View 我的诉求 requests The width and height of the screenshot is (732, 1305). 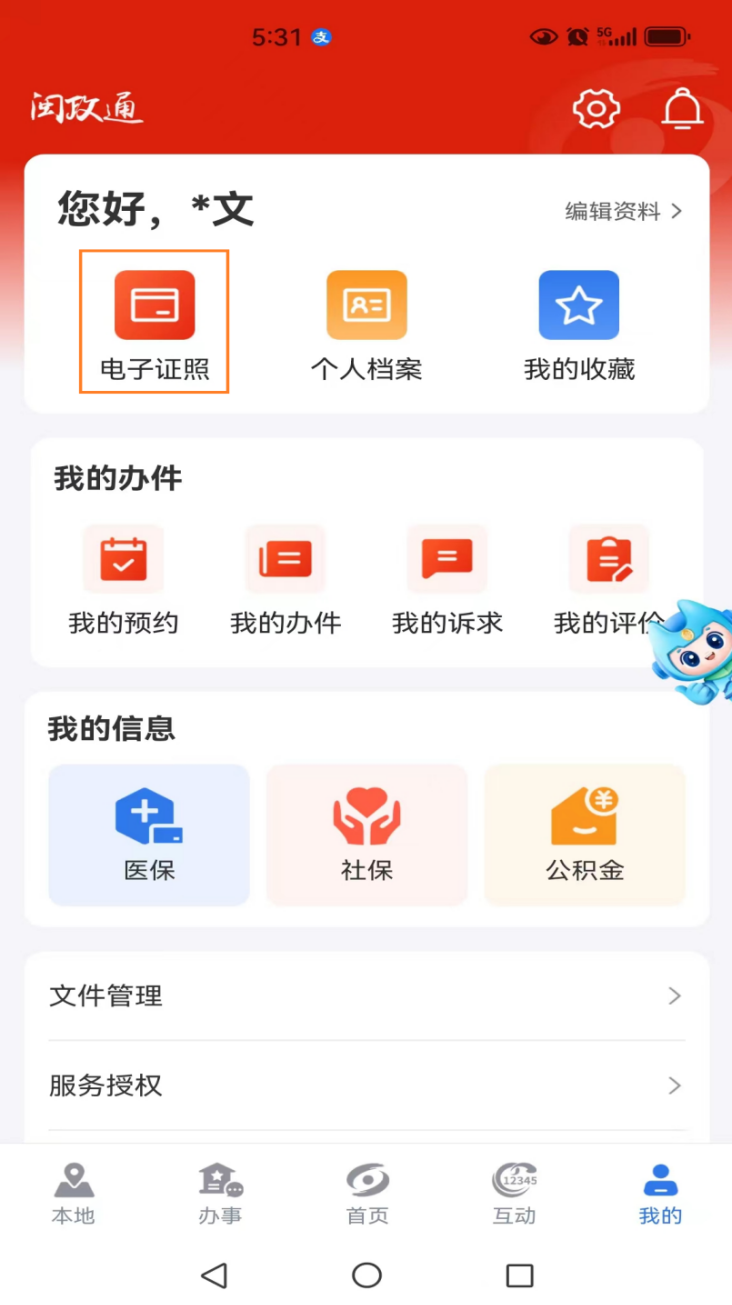pyautogui.click(x=447, y=579)
